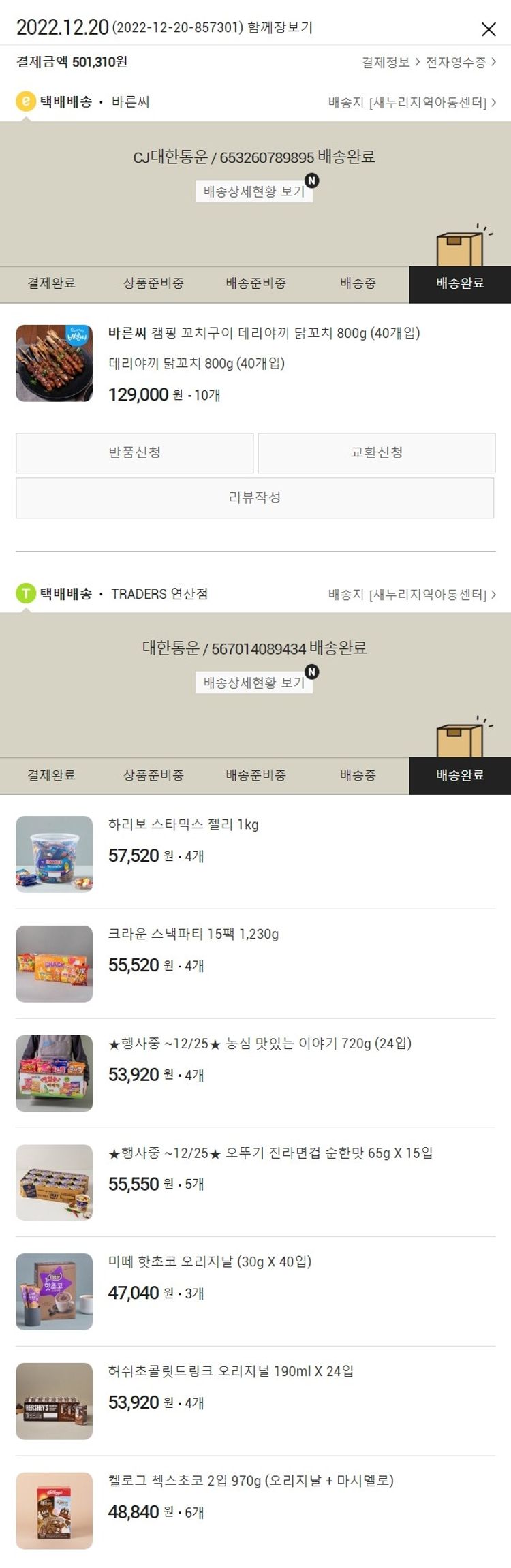511x1568 pixels.
Task: Open 허쉬초콜릿드링크 오리지널 item
Action: (x=230, y=1371)
